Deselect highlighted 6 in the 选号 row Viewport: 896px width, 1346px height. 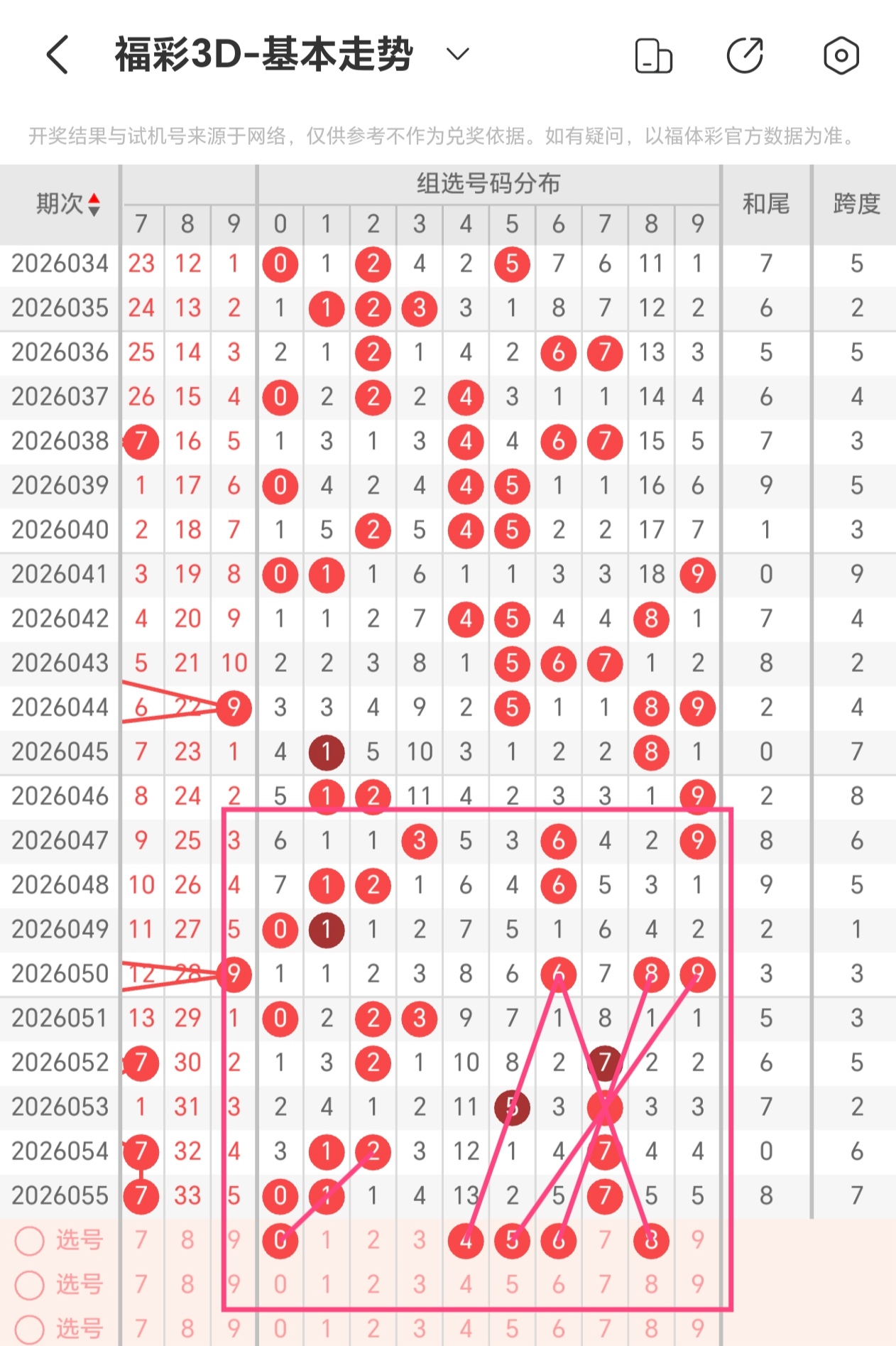pyautogui.click(x=559, y=1240)
